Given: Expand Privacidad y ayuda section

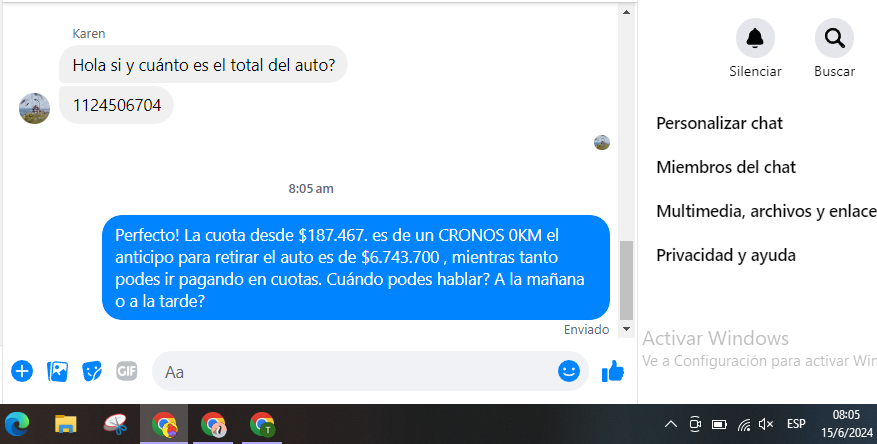Looking at the screenshot, I should point(725,255).
